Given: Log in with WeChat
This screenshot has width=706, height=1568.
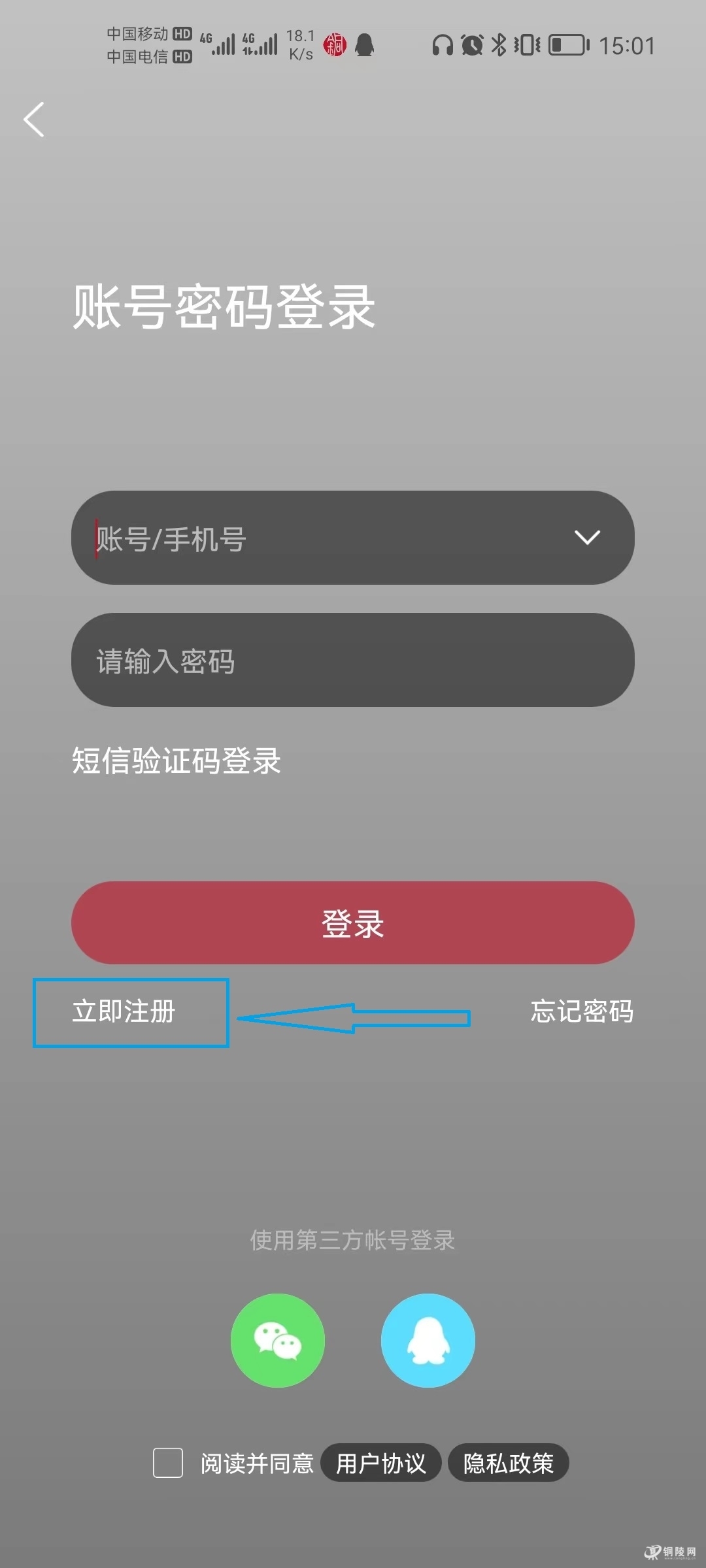Looking at the screenshot, I should (278, 1341).
